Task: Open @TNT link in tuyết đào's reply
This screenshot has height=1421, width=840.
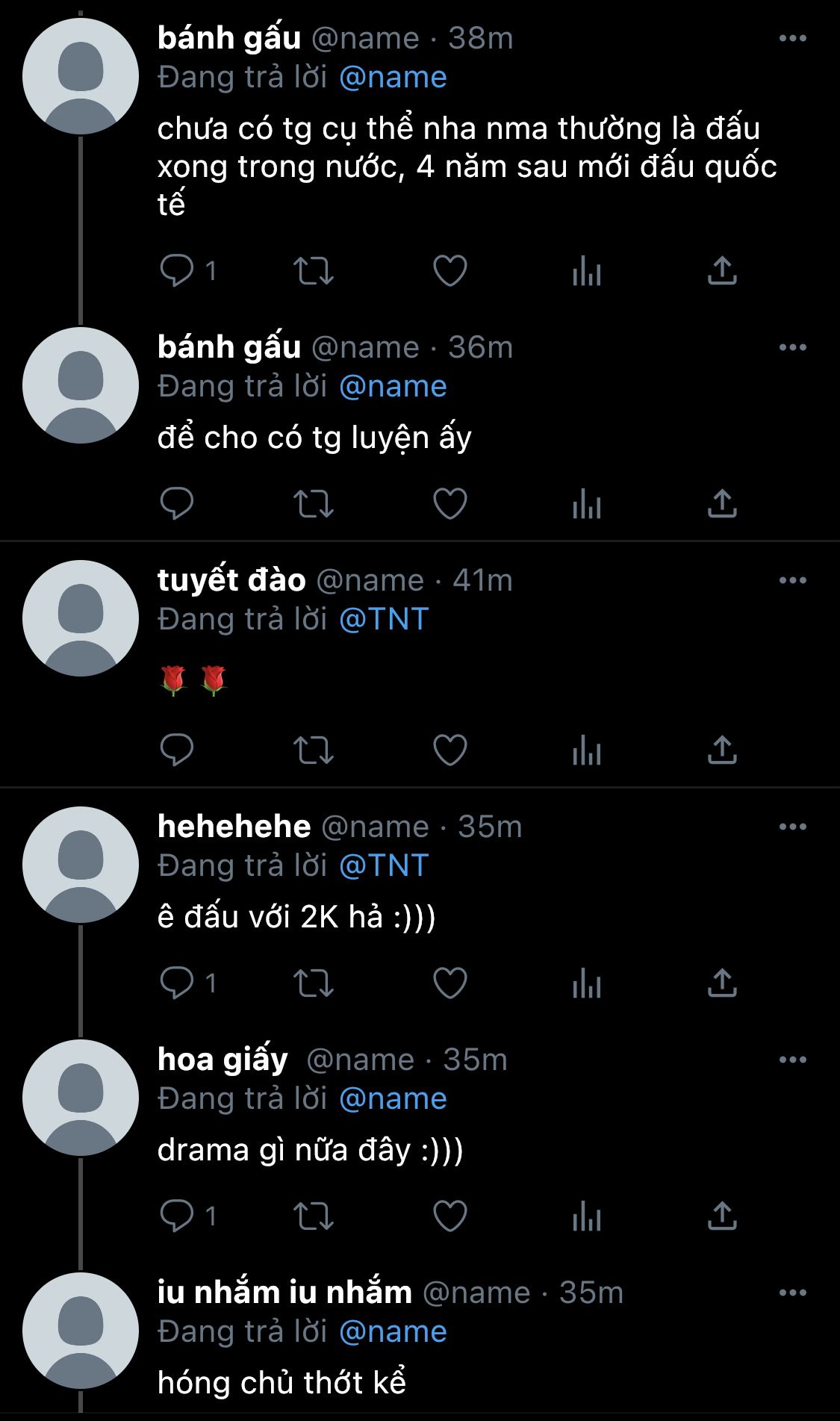Action: coord(384,619)
